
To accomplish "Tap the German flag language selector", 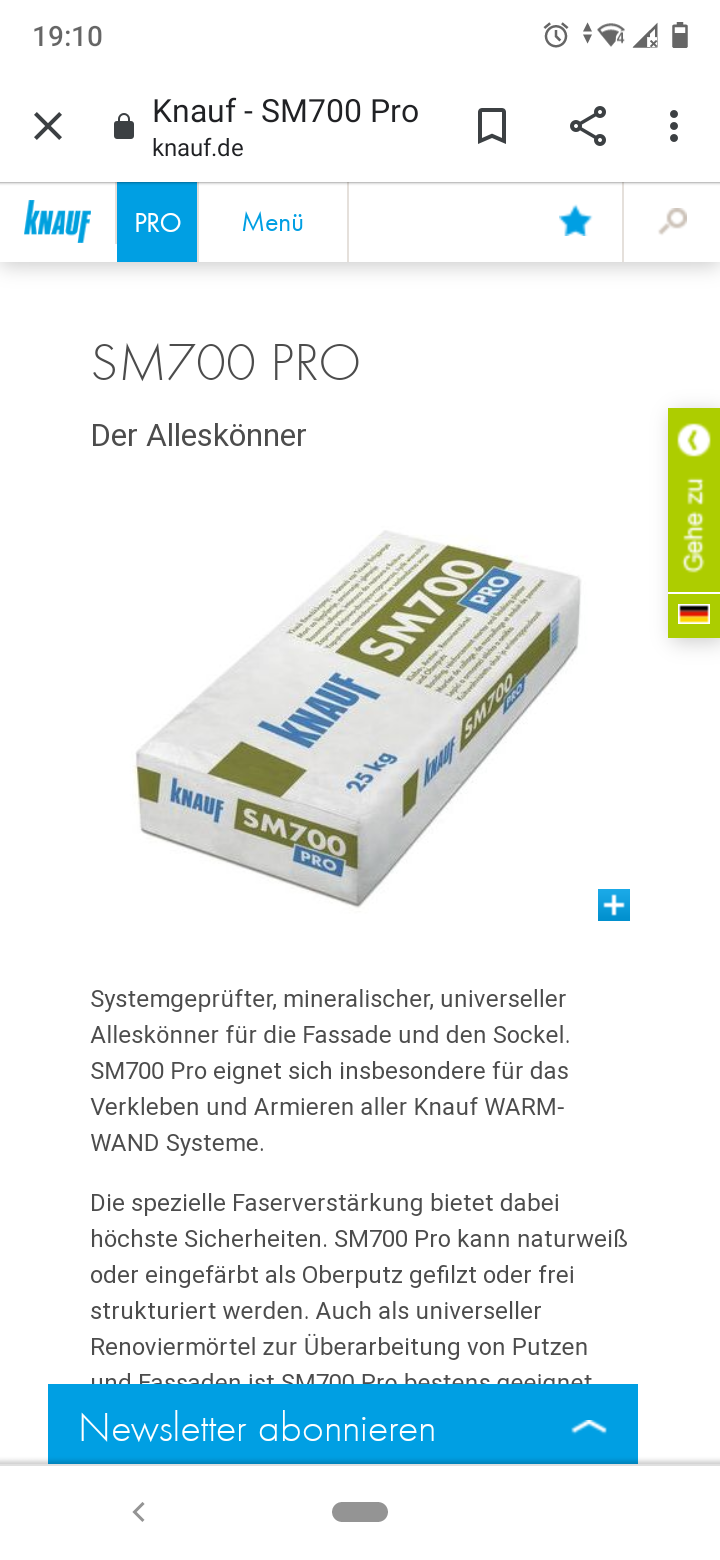I will click(694, 614).
